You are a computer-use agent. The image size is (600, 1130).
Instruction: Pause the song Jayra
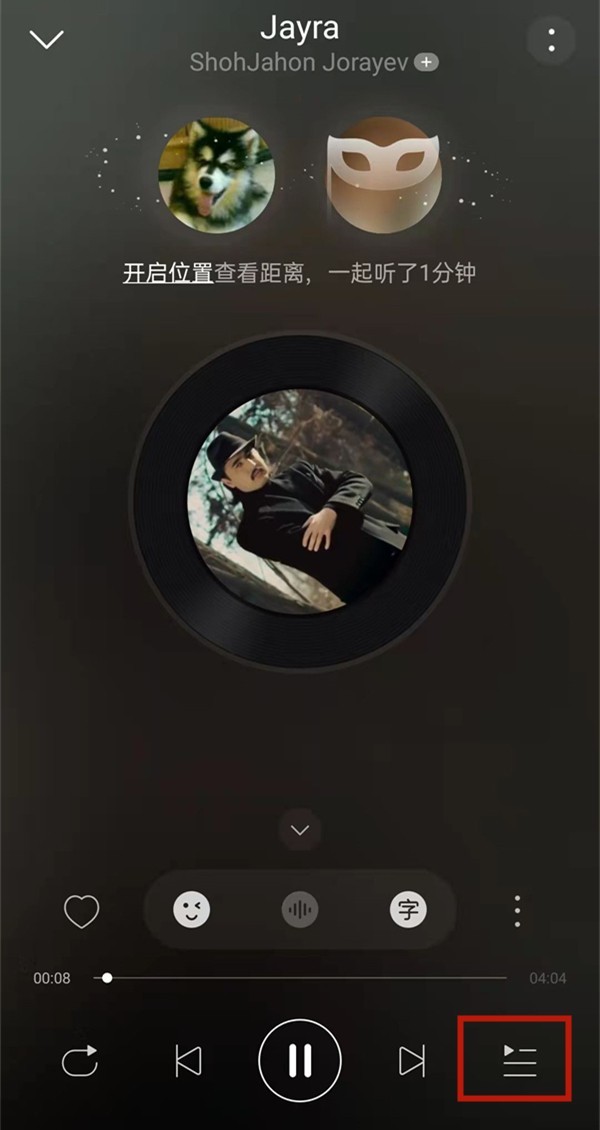(x=300, y=1061)
